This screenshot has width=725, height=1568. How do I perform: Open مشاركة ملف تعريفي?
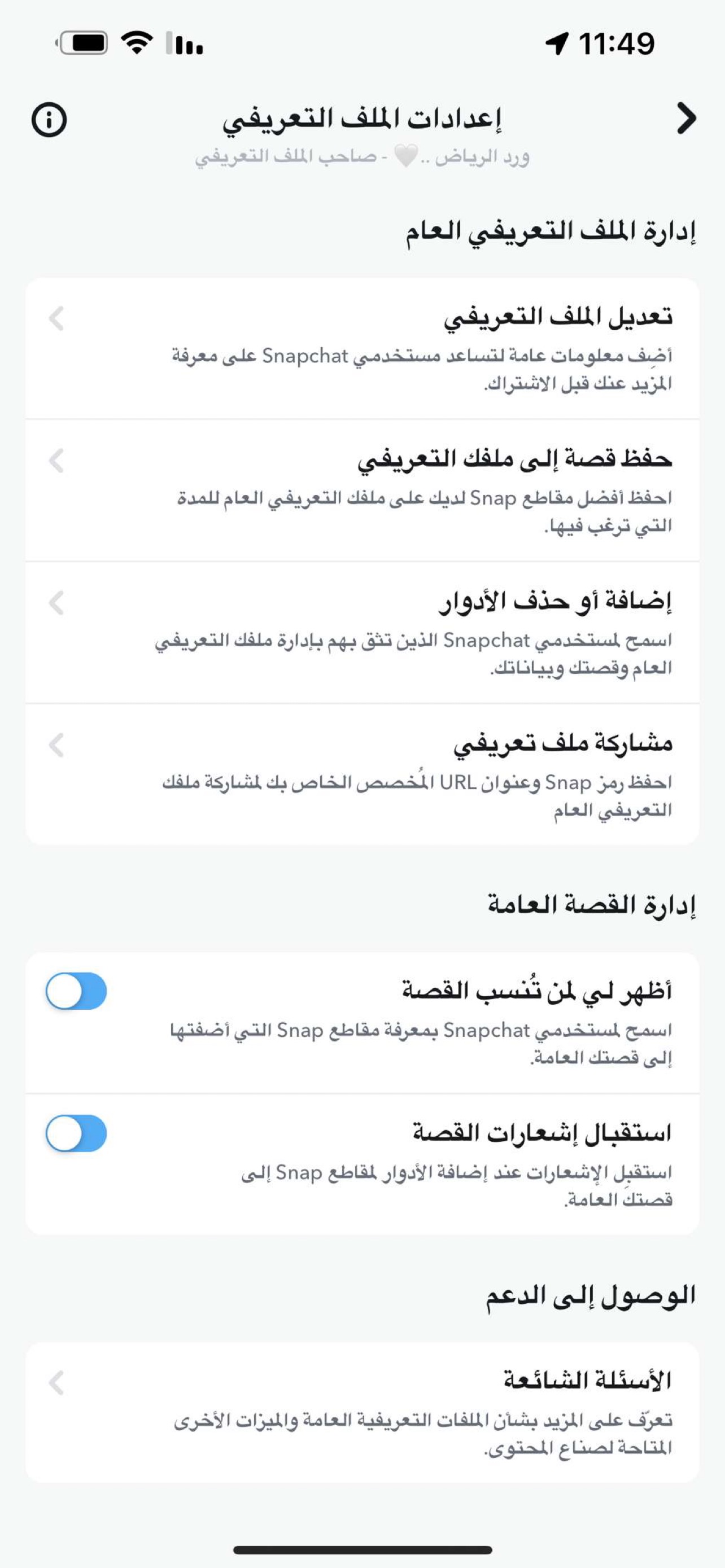362,774
